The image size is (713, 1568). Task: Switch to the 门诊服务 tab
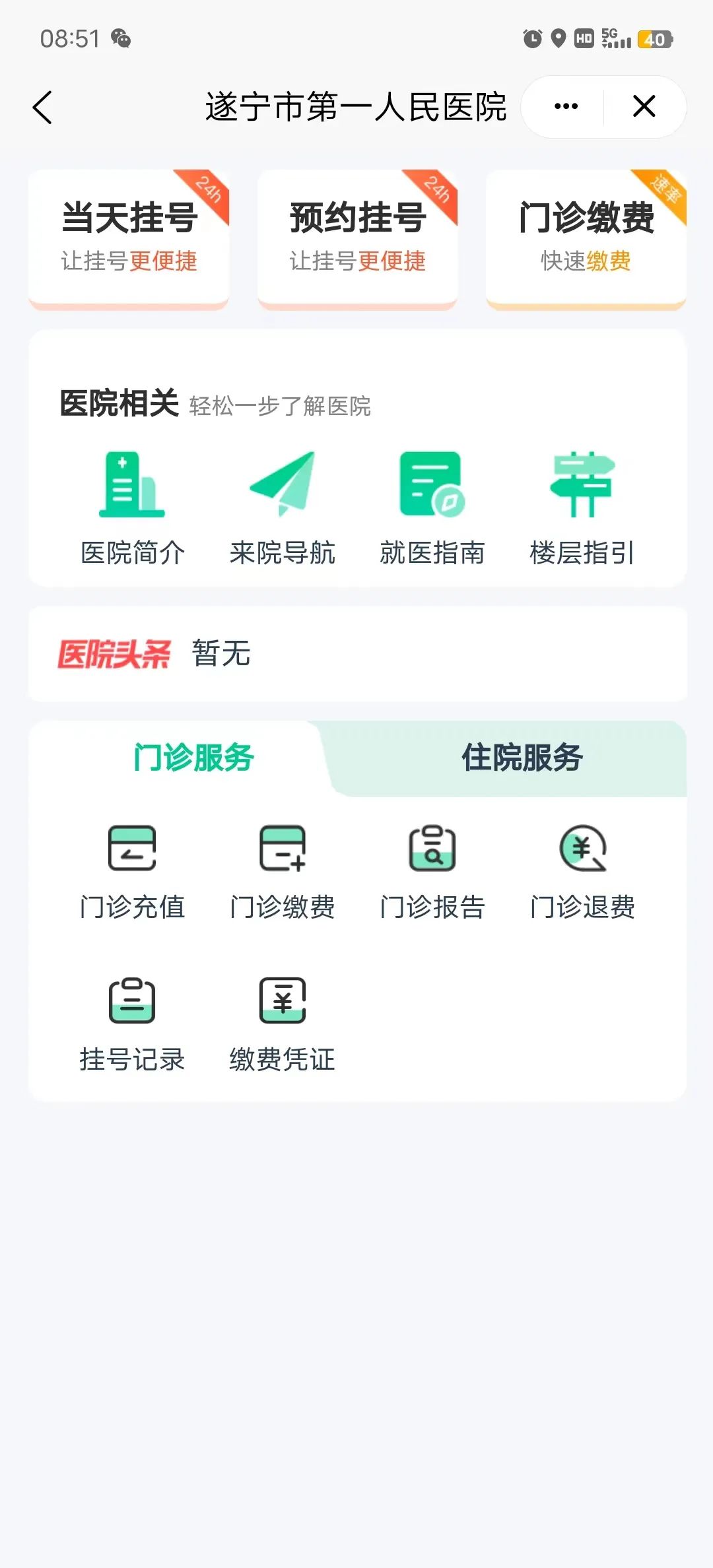point(193,758)
